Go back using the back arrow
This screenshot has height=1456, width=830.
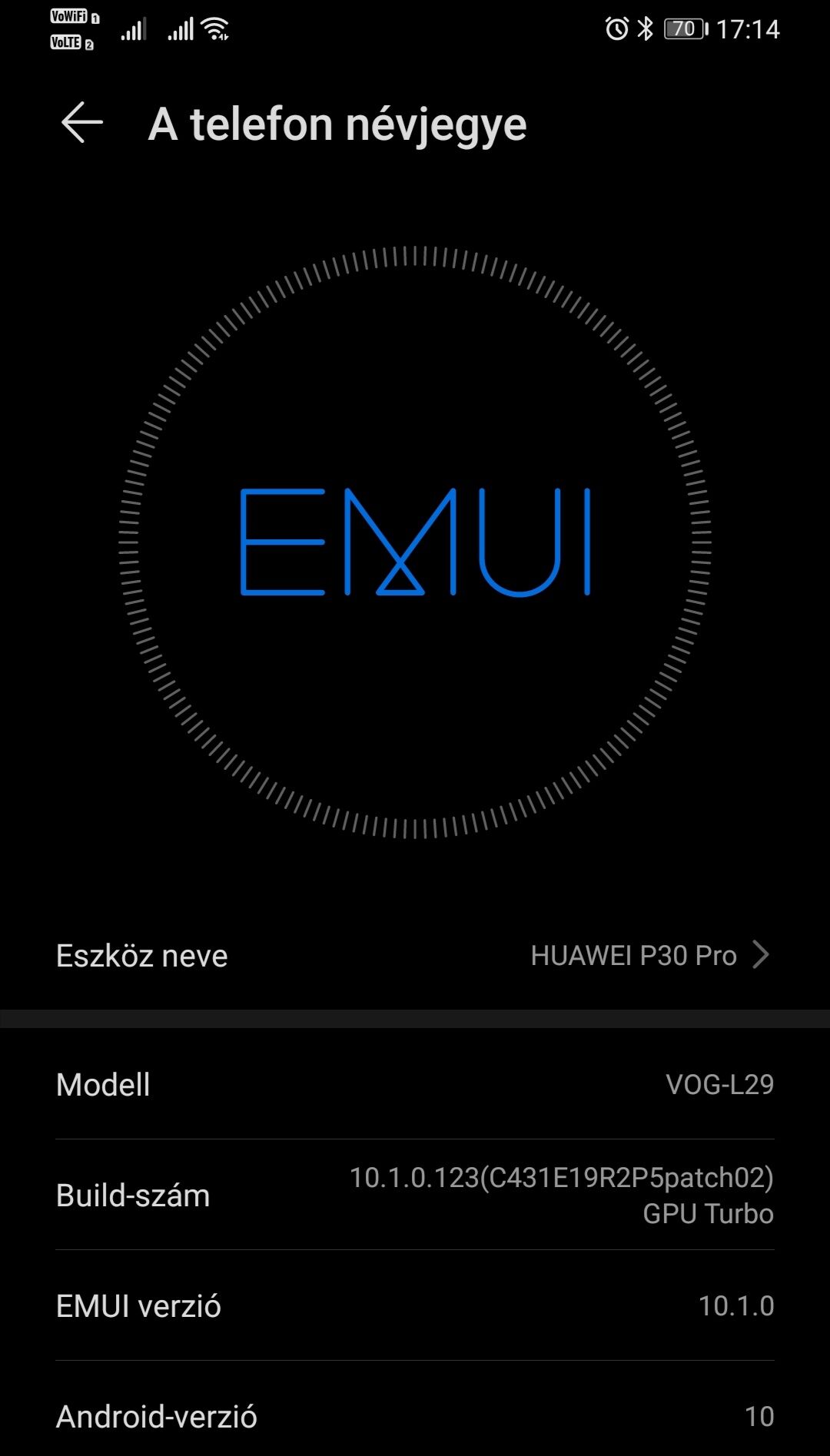[82, 123]
